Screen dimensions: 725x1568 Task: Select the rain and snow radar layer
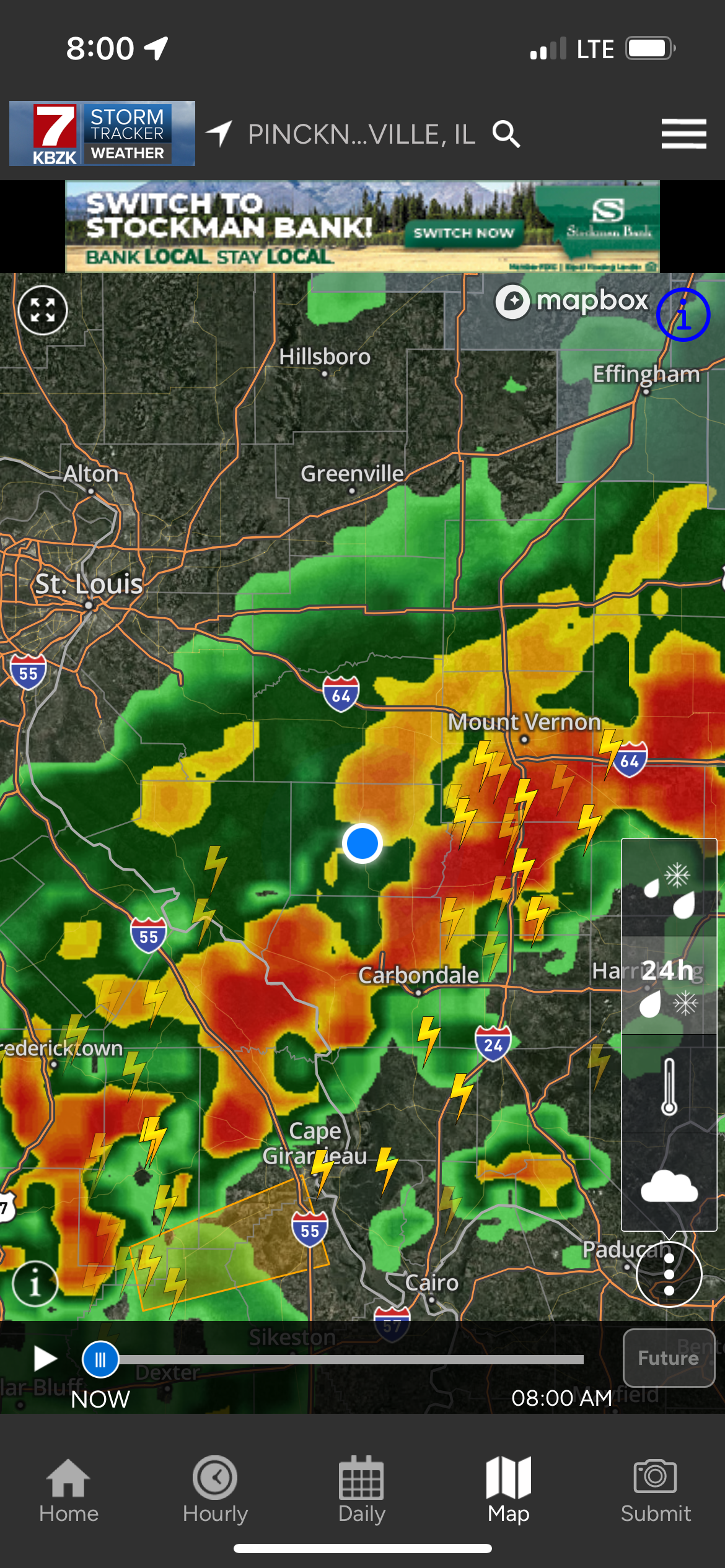pos(669,888)
